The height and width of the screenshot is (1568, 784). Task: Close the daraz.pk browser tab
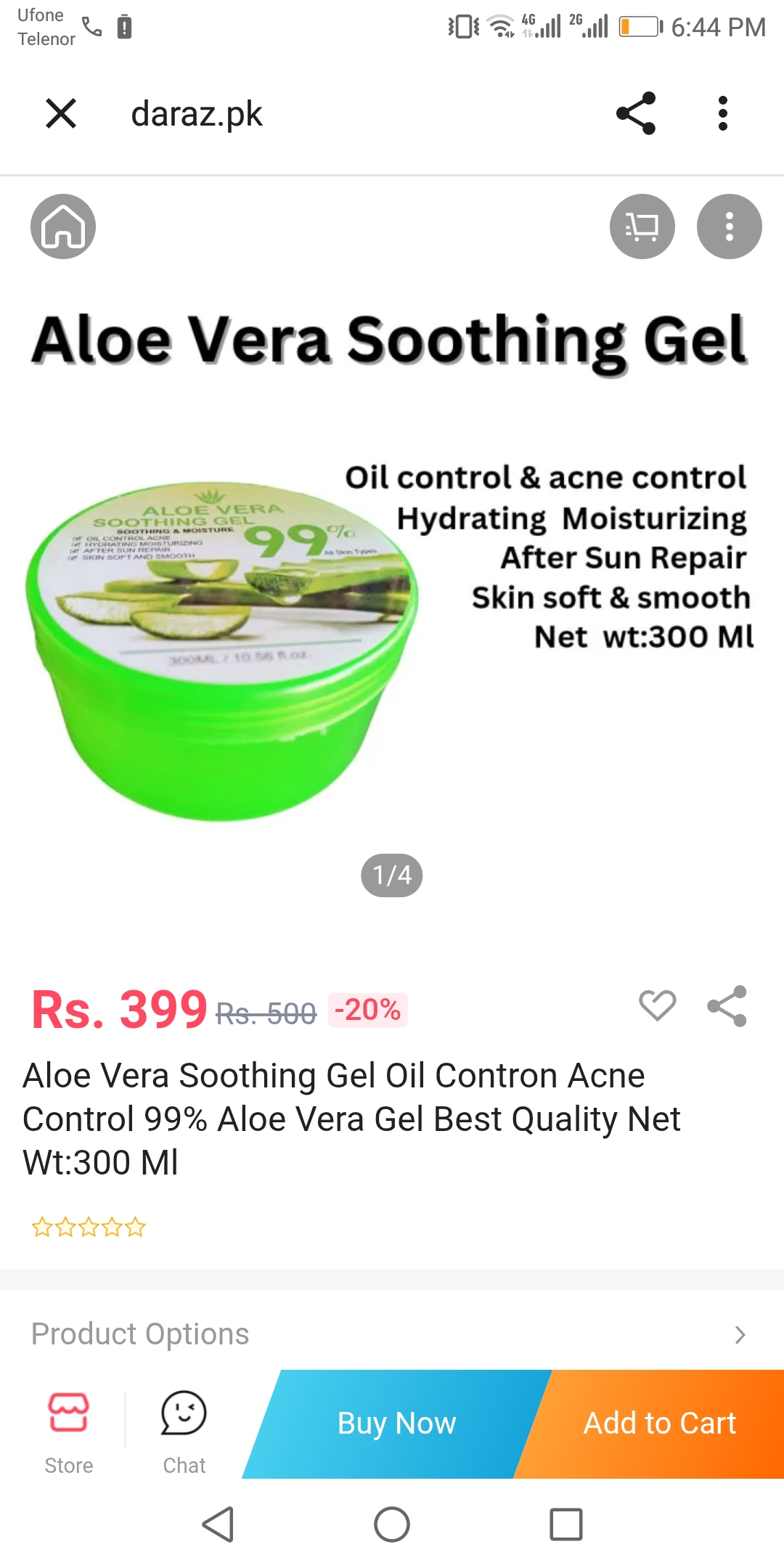[x=61, y=114]
